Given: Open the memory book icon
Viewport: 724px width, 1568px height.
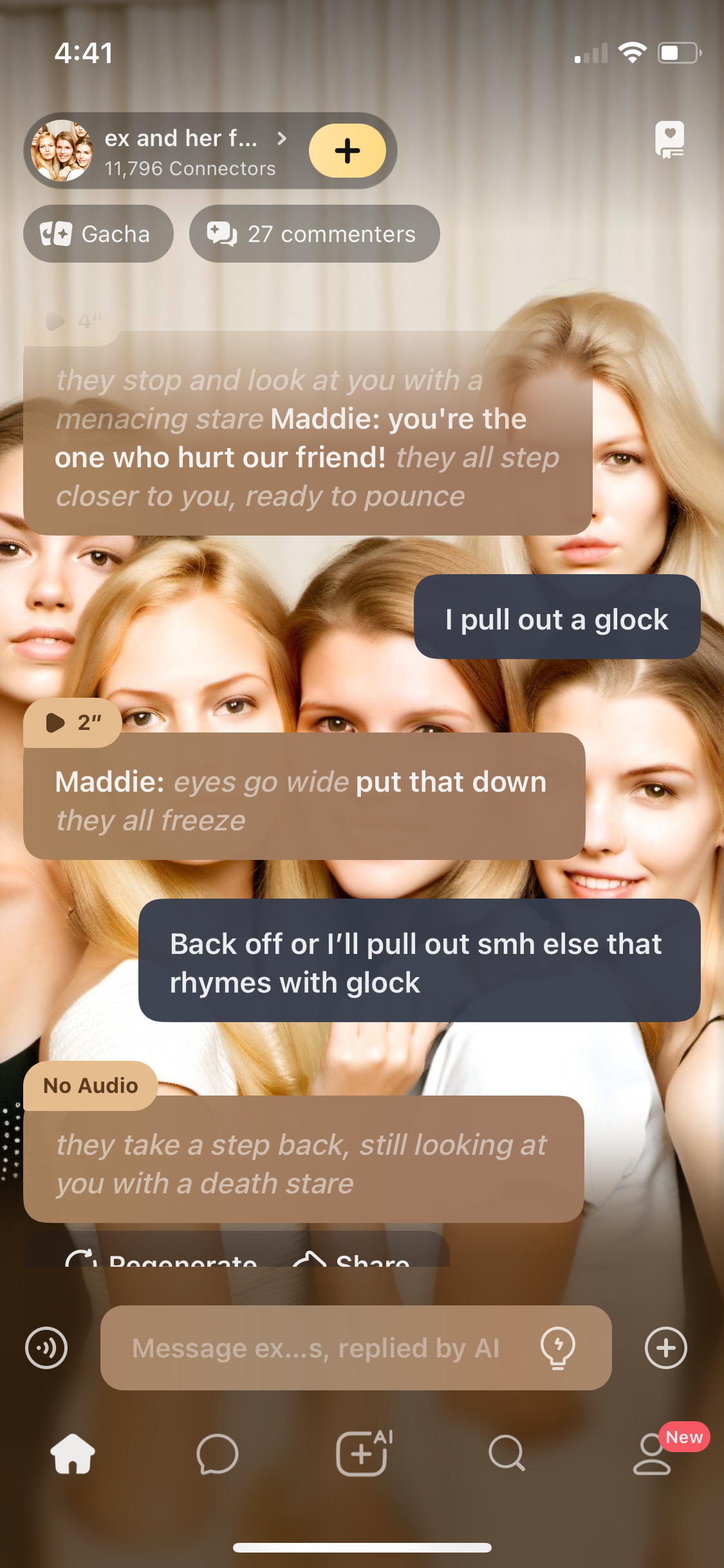Looking at the screenshot, I should [x=669, y=140].
